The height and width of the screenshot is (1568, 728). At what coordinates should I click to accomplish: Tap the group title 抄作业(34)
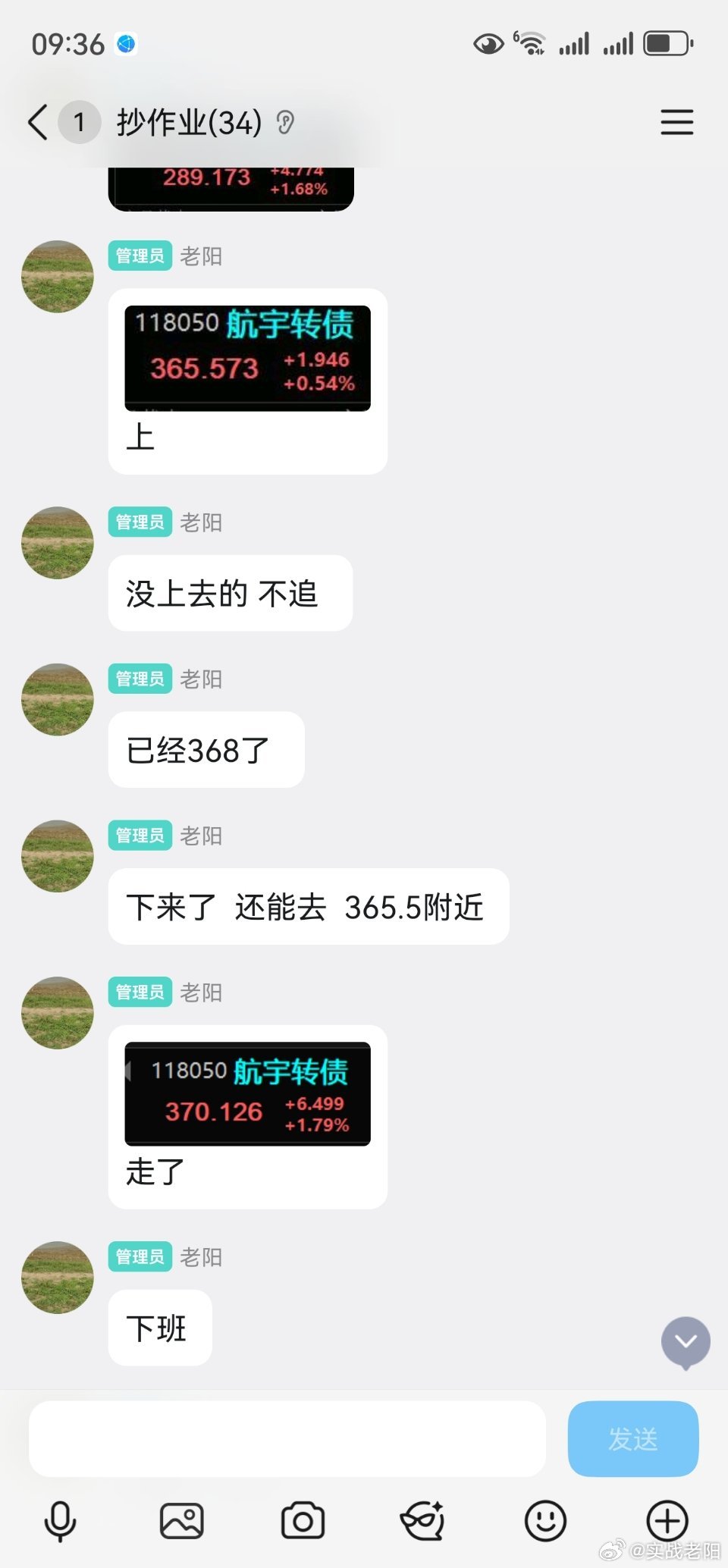(x=188, y=122)
